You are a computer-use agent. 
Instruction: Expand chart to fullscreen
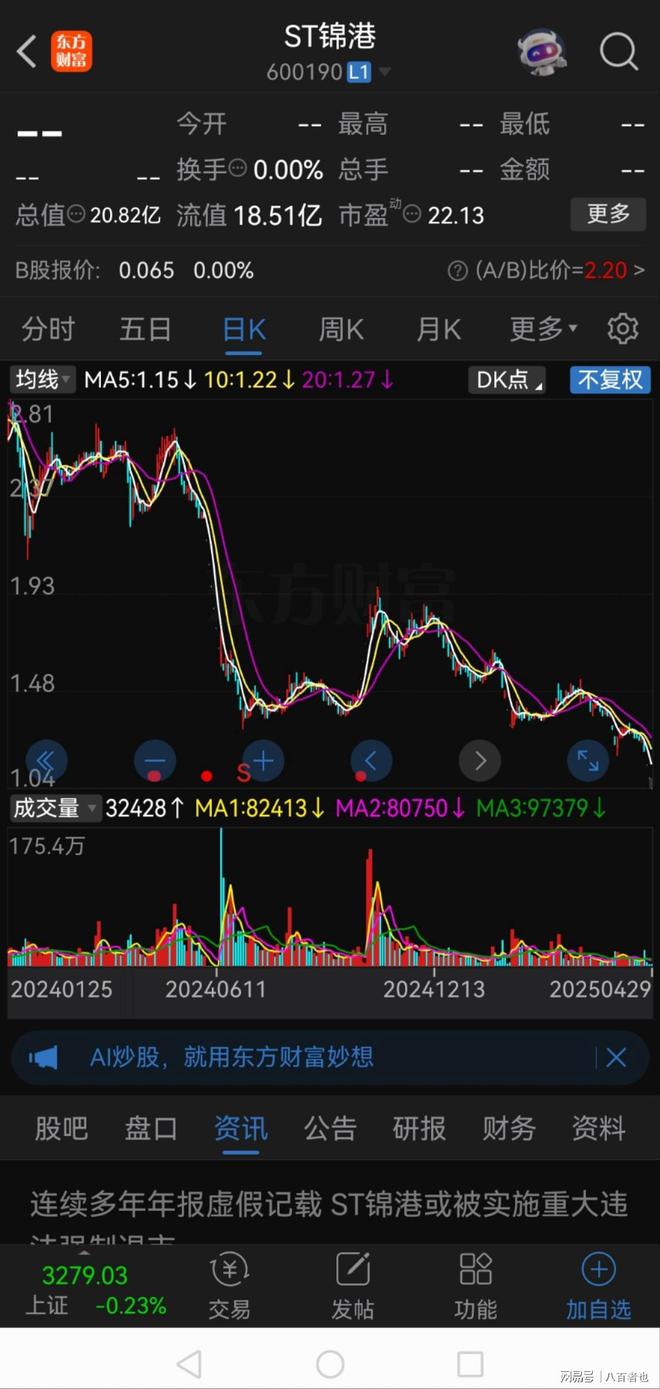[x=588, y=761]
